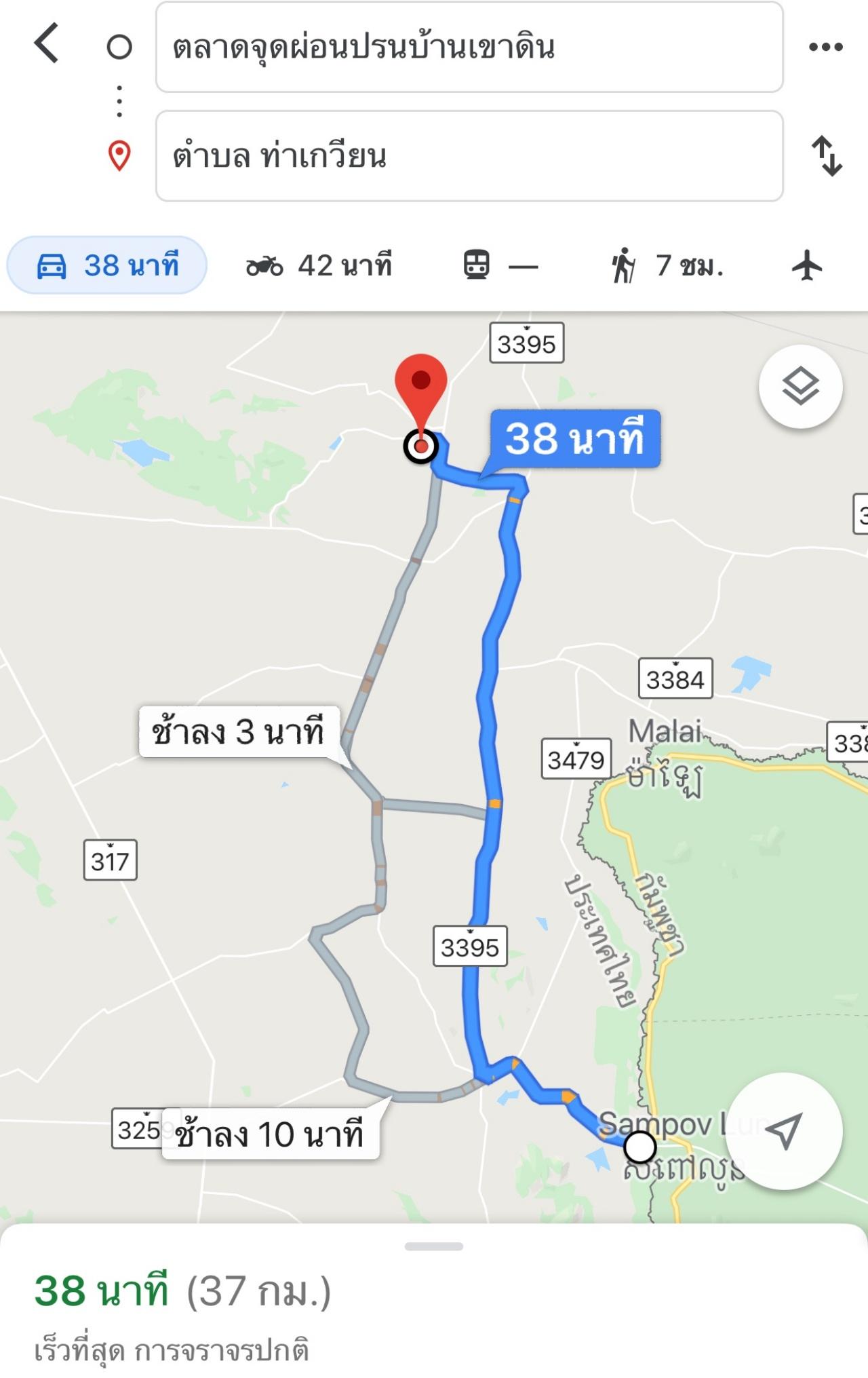Open the 38 นาที (37 กม.) route summary
This screenshot has width=868, height=1378.
[x=183, y=1291]
